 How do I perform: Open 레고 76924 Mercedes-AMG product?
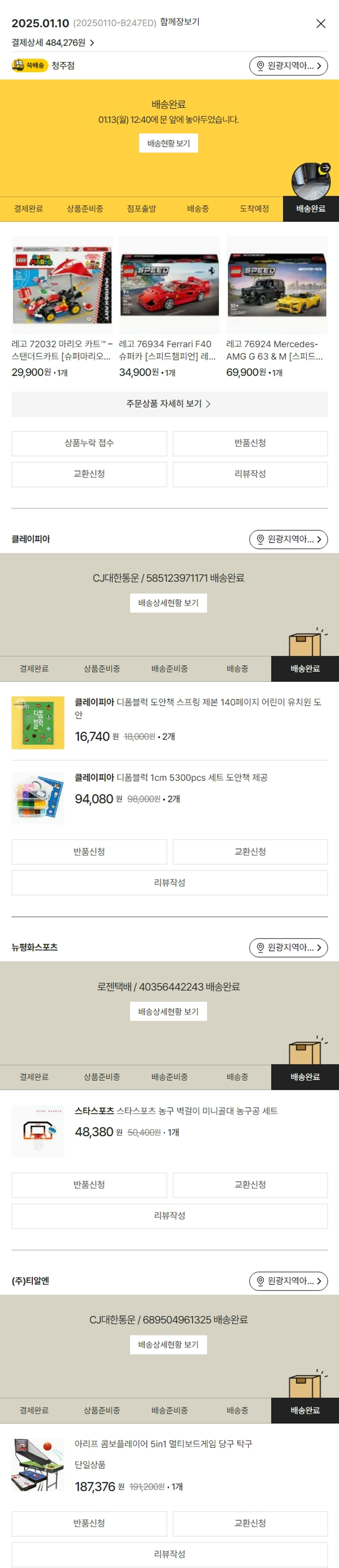tap(277, 284)
